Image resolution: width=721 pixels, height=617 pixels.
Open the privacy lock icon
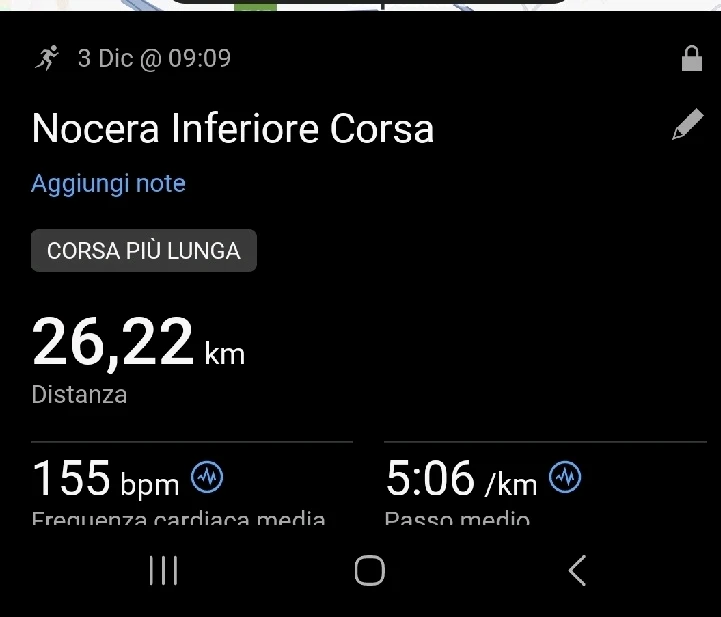(691, 59)
